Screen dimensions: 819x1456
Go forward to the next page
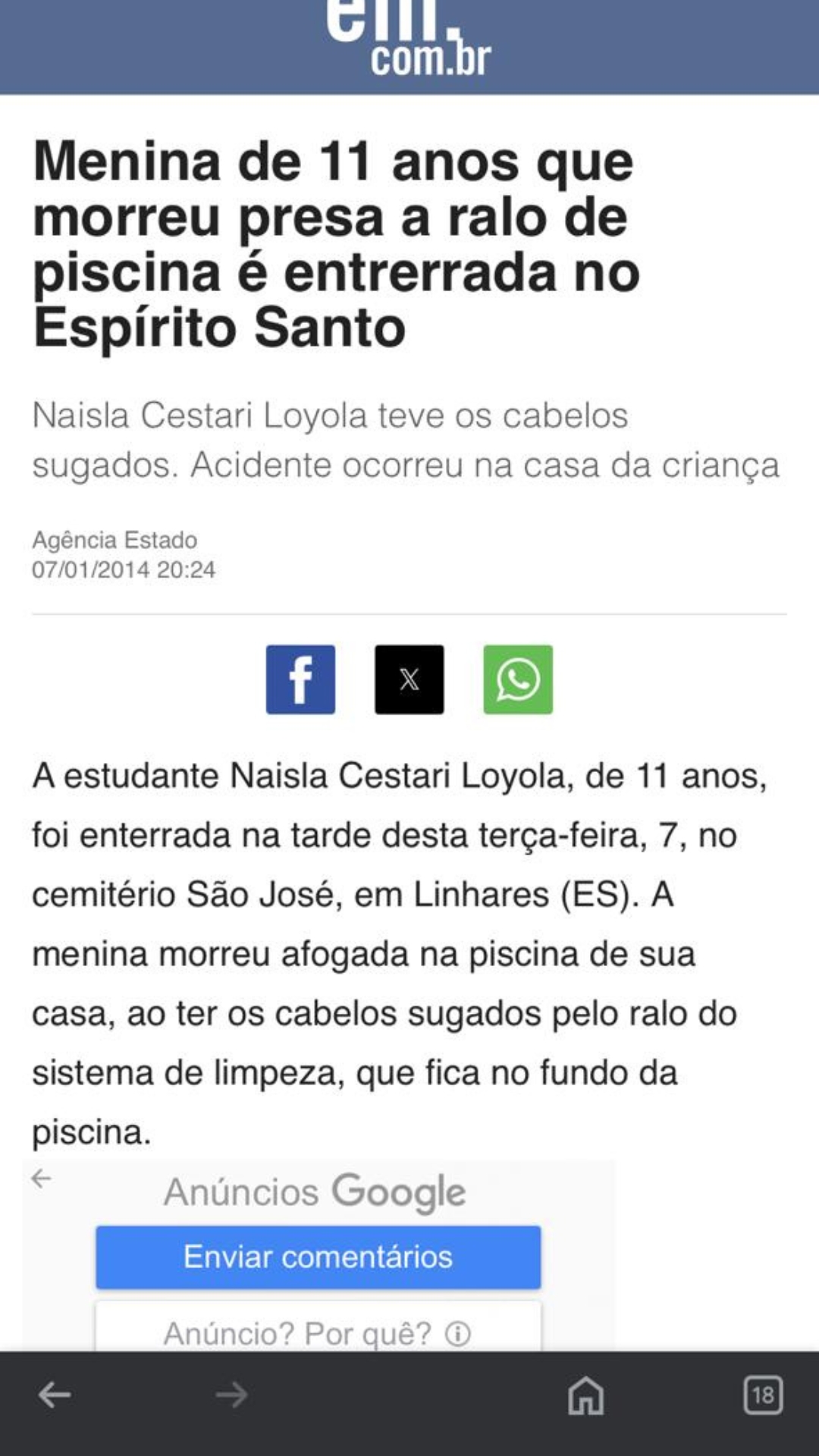[231, 1394]
